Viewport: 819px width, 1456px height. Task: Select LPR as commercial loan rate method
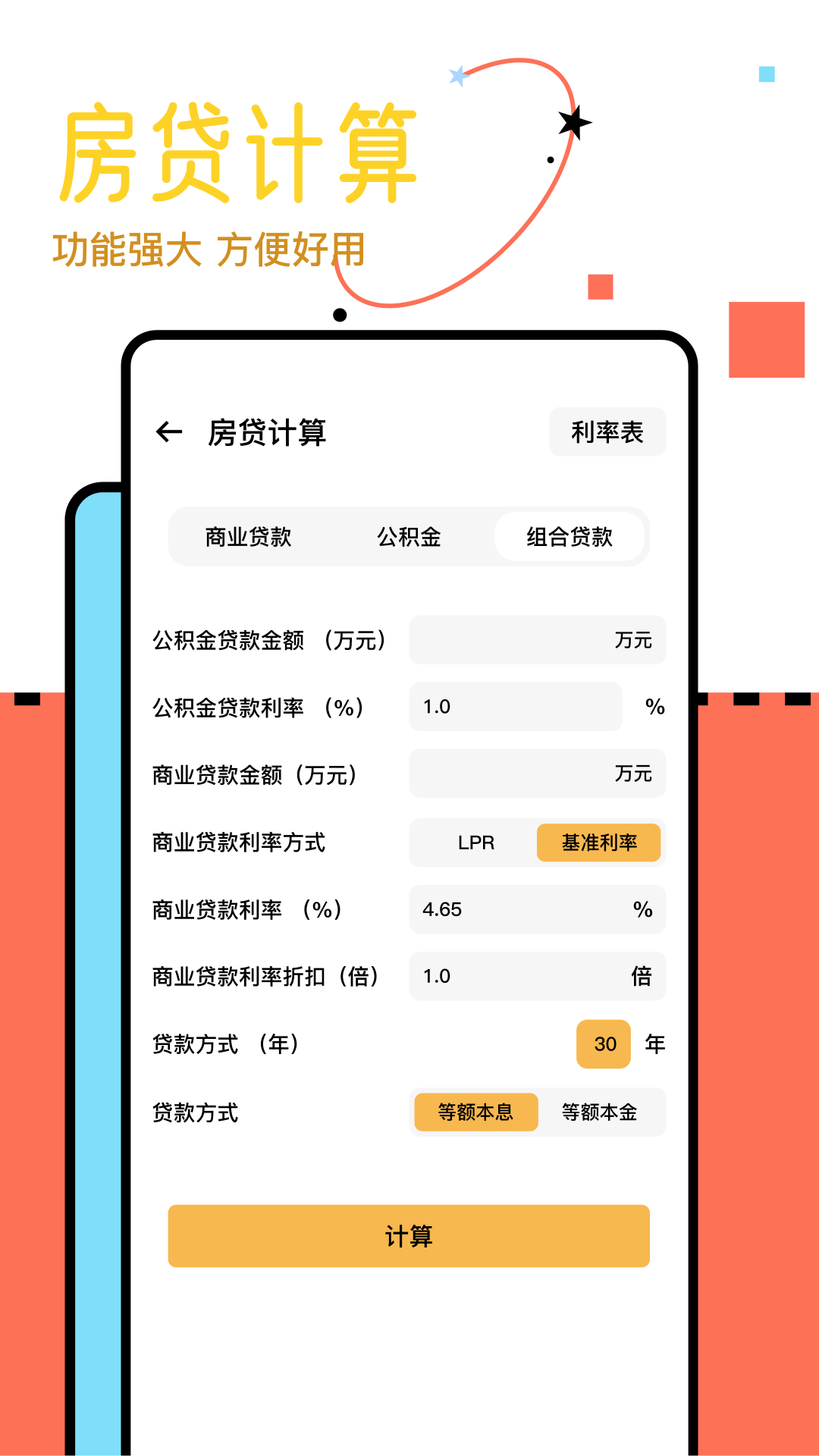tap(475, 843)
